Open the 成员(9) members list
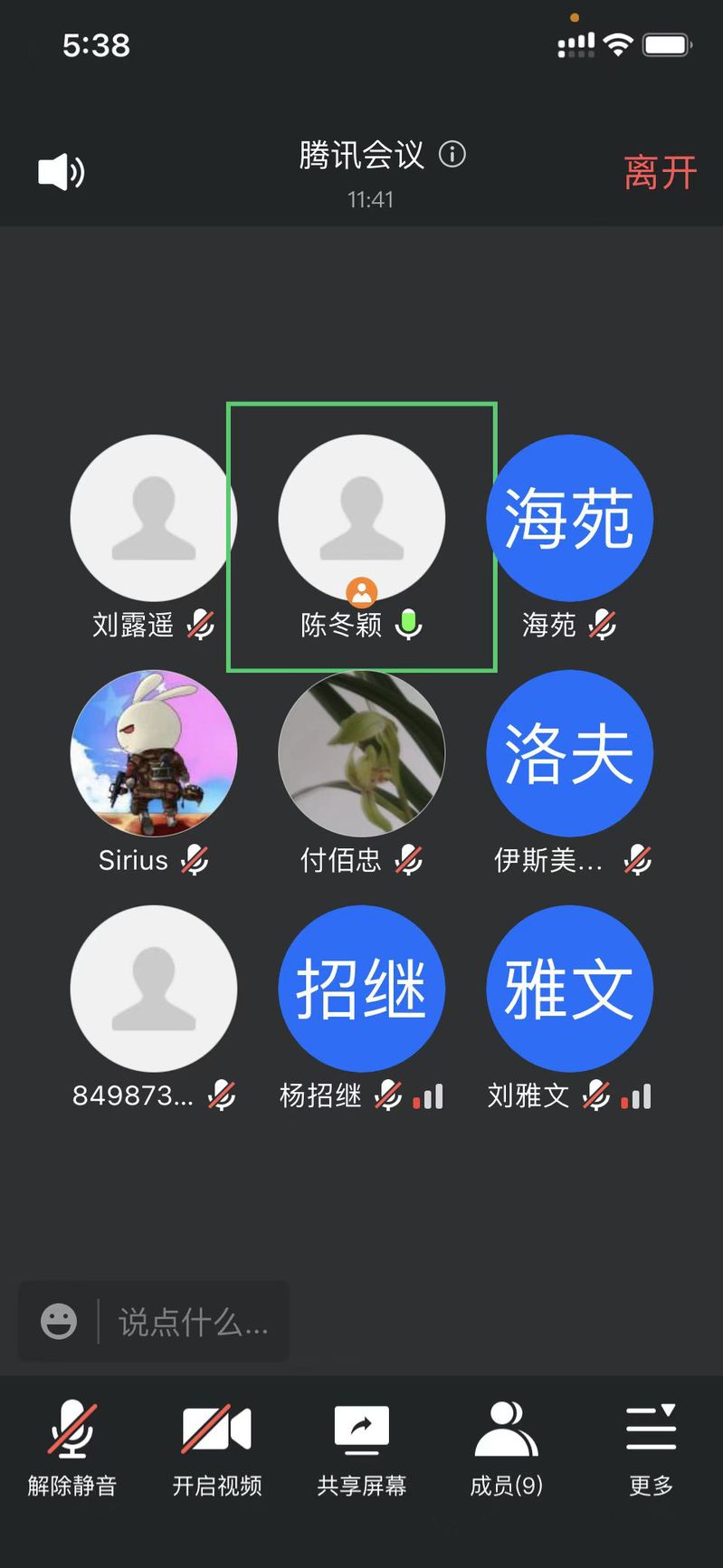Screen dimensions: 723x1568 click(x=506, y=1447)
